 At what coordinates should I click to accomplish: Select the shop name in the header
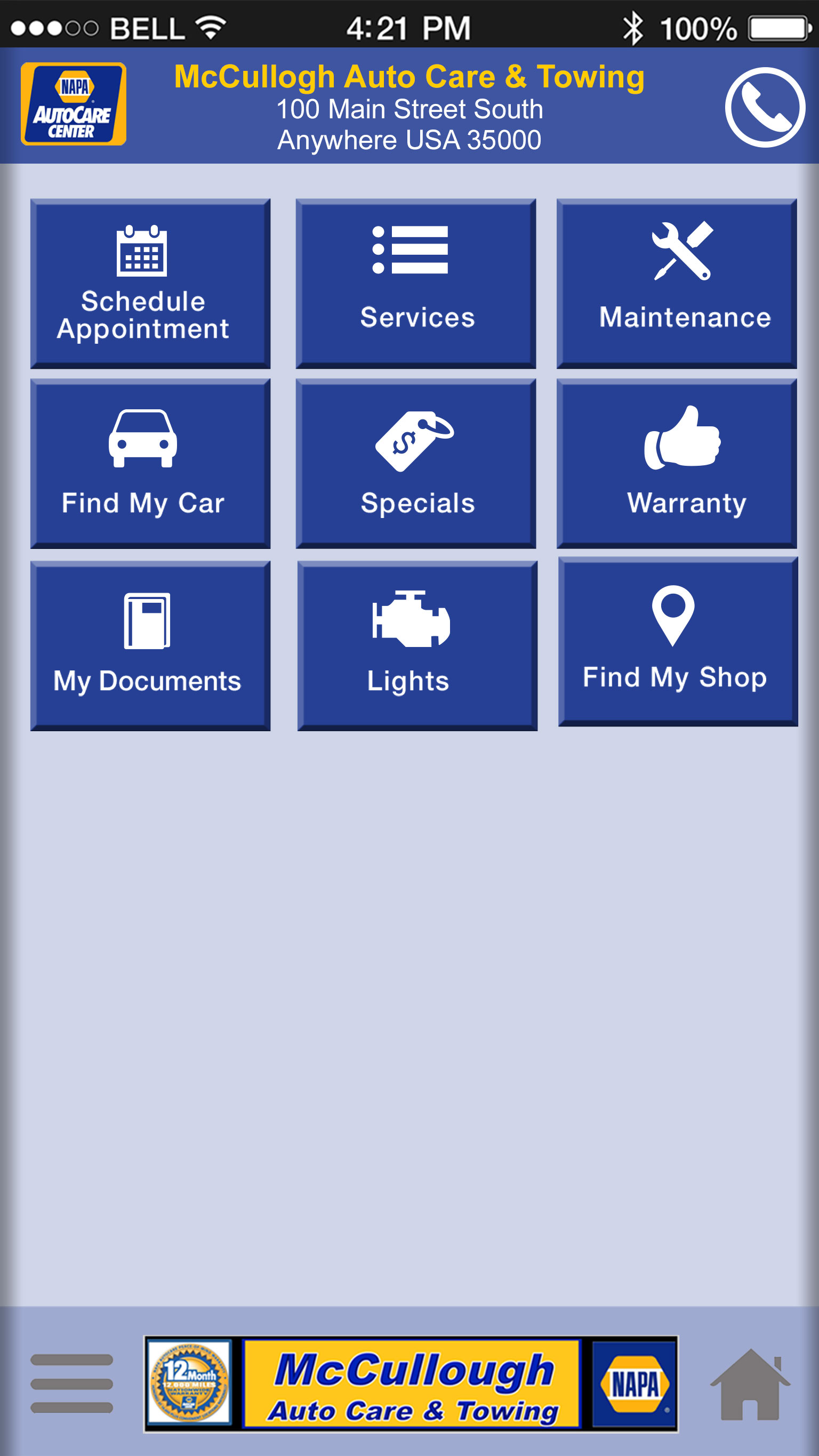click(x=409, y=77)
